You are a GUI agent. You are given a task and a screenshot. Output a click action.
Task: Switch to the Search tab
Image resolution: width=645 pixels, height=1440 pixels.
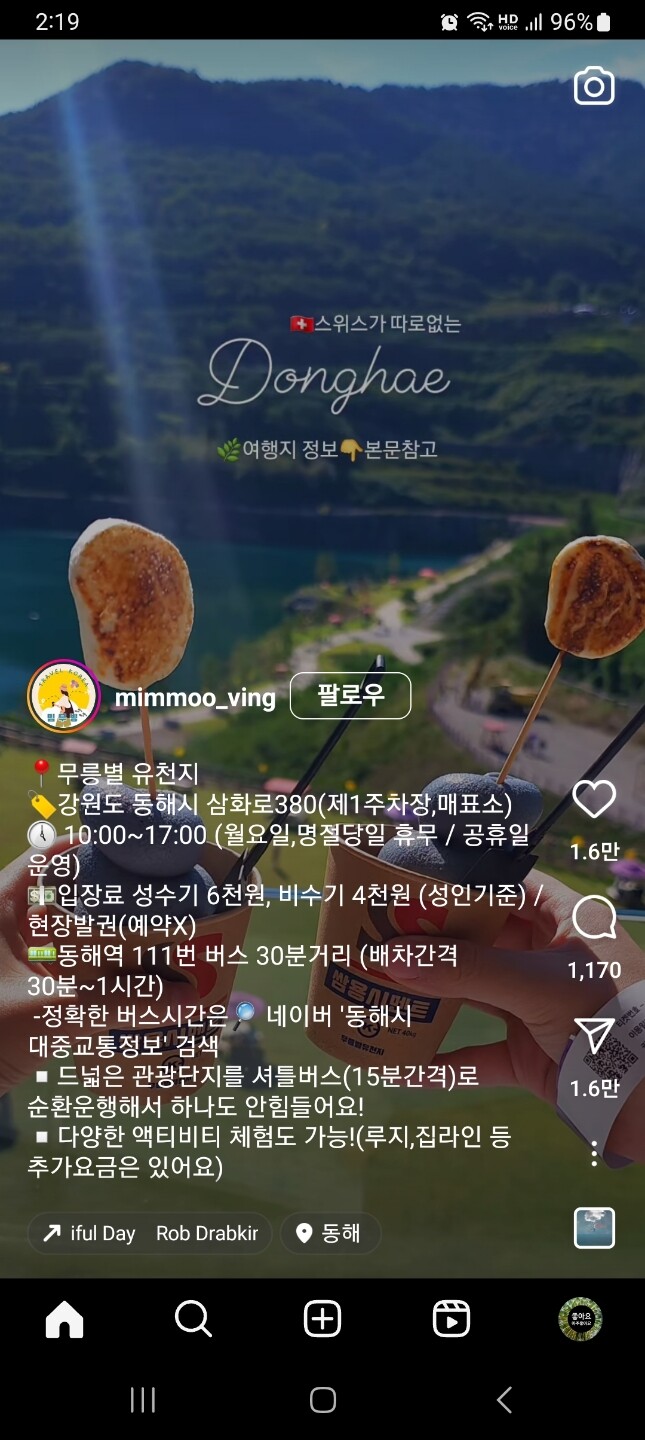pos(193,1319)
